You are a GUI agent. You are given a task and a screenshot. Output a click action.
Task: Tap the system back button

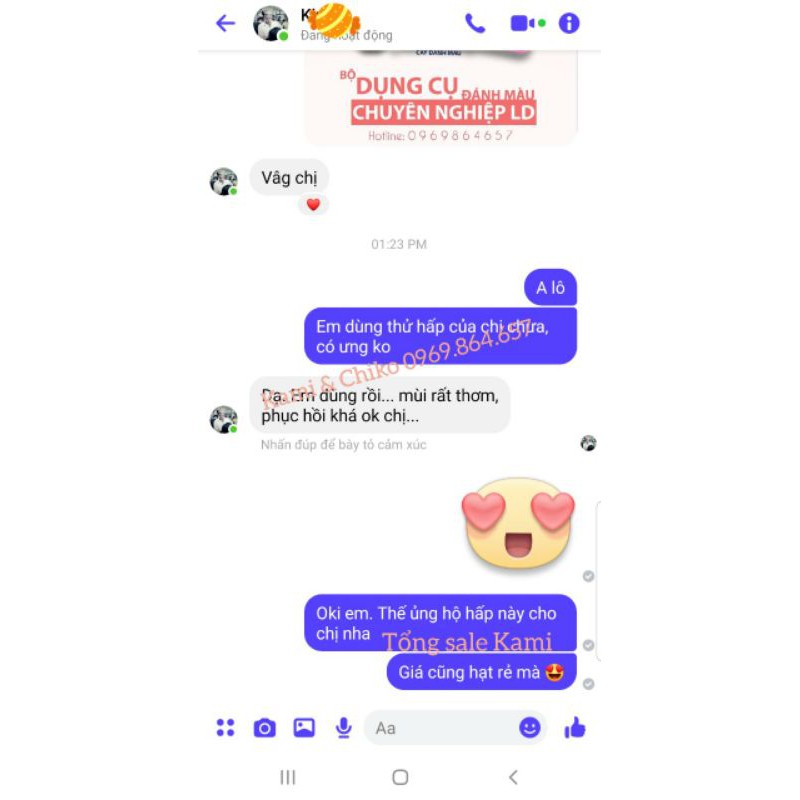pos(513,777)
